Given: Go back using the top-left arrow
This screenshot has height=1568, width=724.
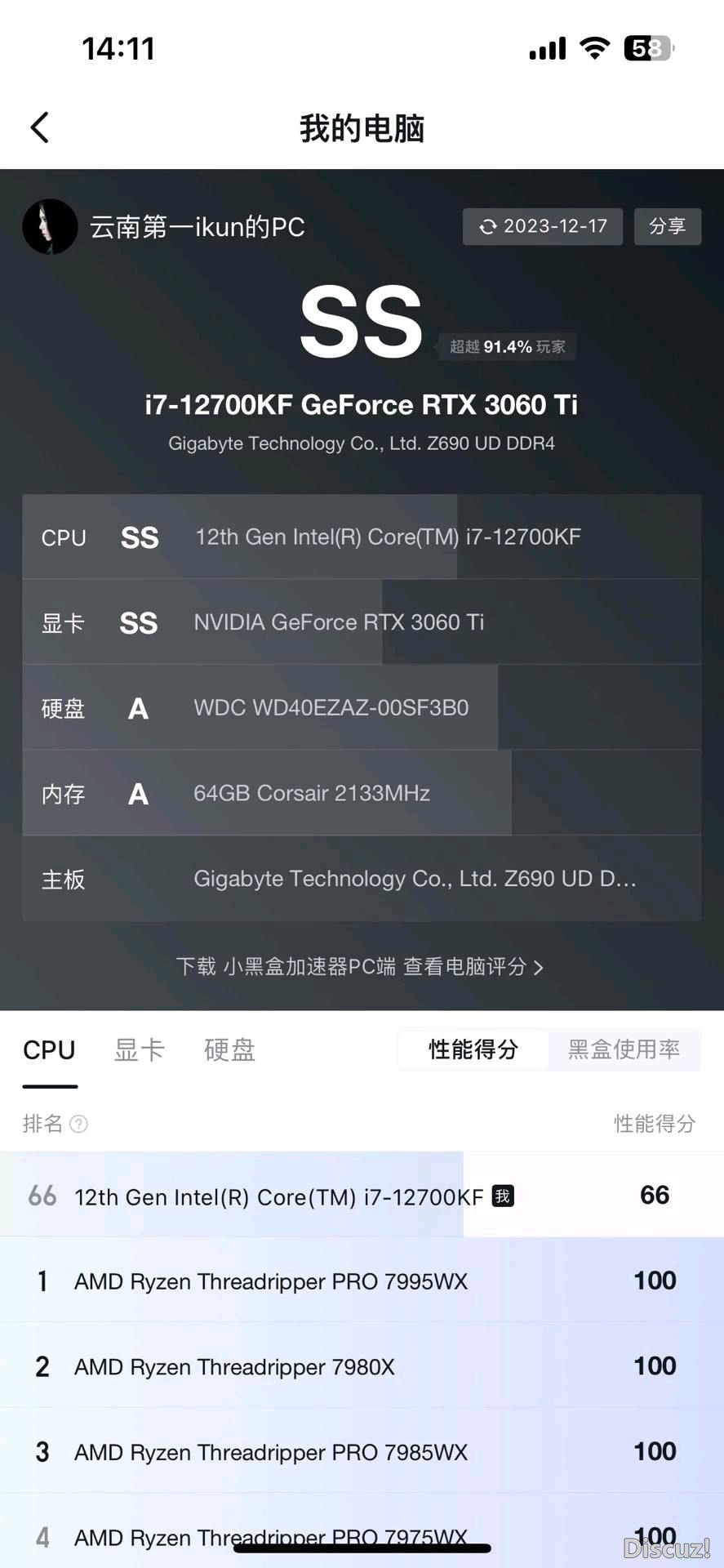Looking at the screenshot, I should pyautogui.click(x=40, y=127).
